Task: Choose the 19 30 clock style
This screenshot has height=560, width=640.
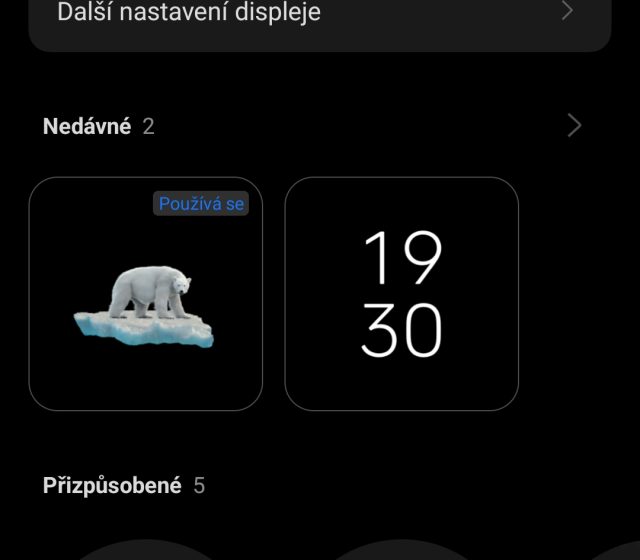Action: 402,294
